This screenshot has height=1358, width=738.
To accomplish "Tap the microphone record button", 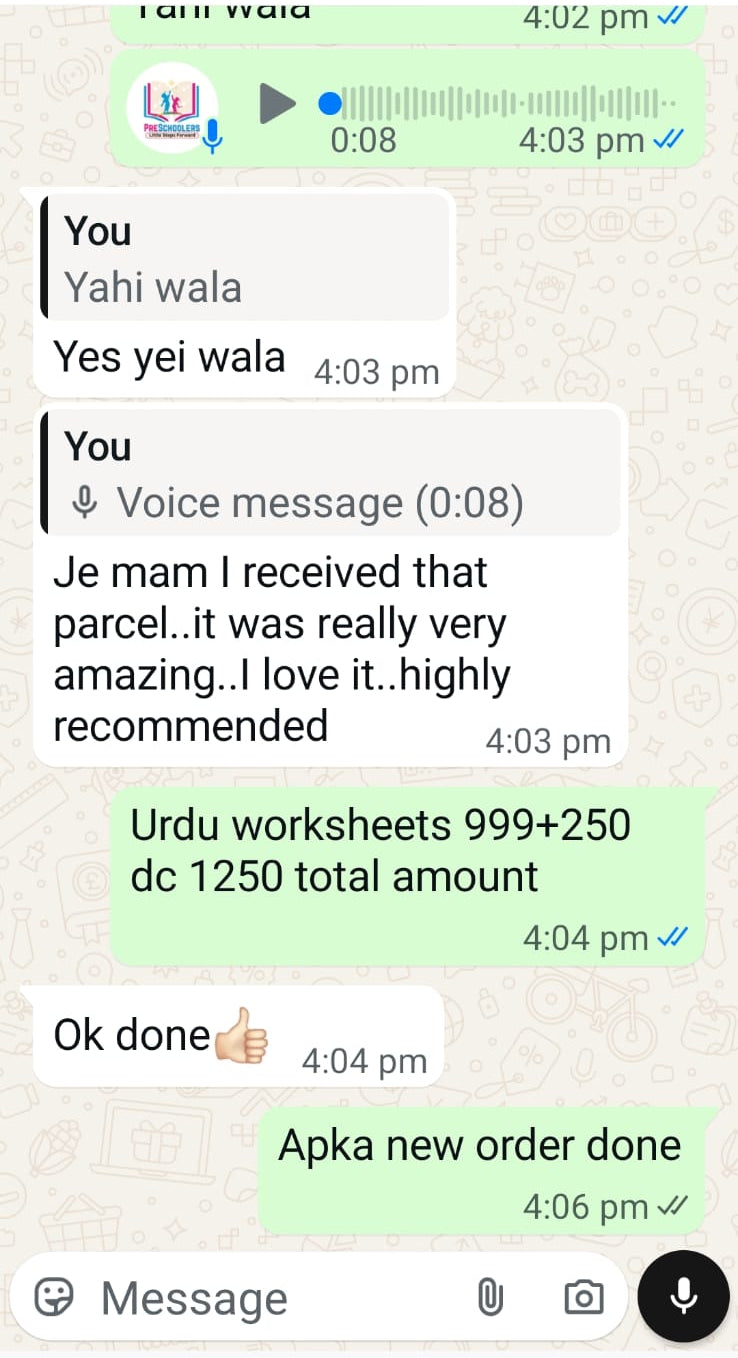I will (684, 1296).
